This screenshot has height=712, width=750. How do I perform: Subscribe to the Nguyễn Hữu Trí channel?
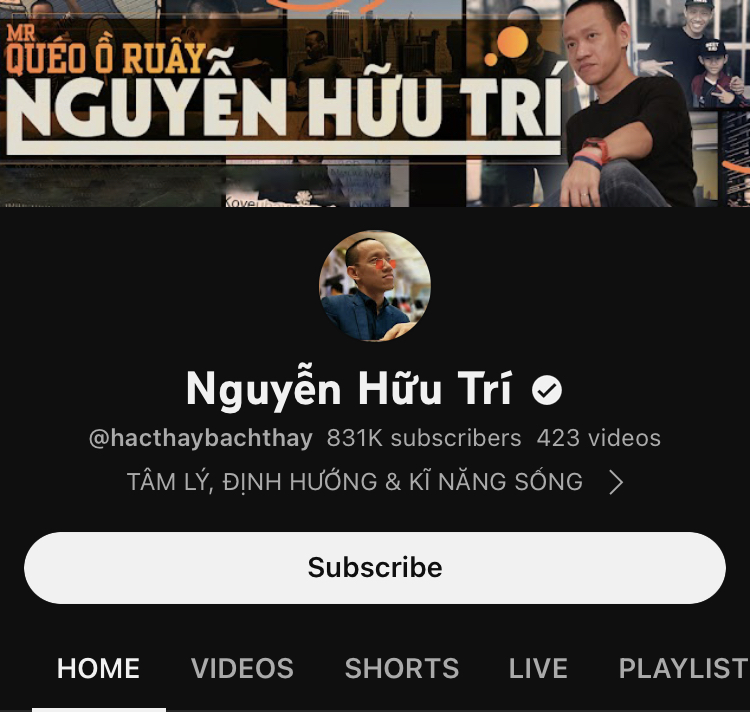click(x=374, y=567)
